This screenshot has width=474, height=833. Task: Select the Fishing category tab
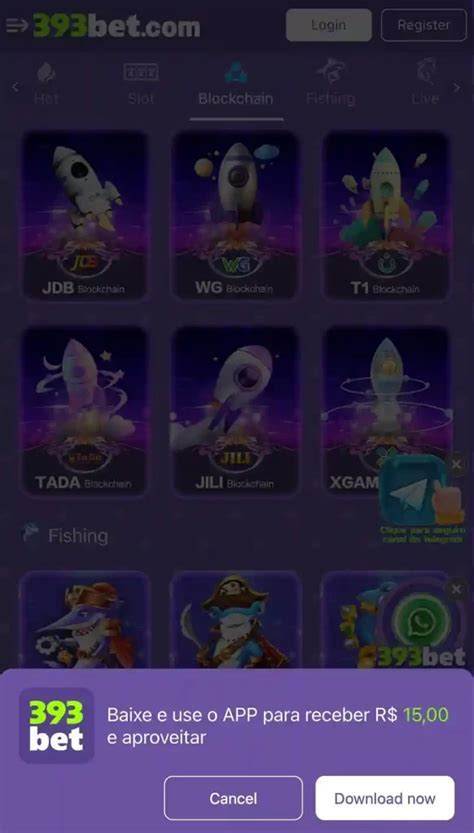[330, 84]
